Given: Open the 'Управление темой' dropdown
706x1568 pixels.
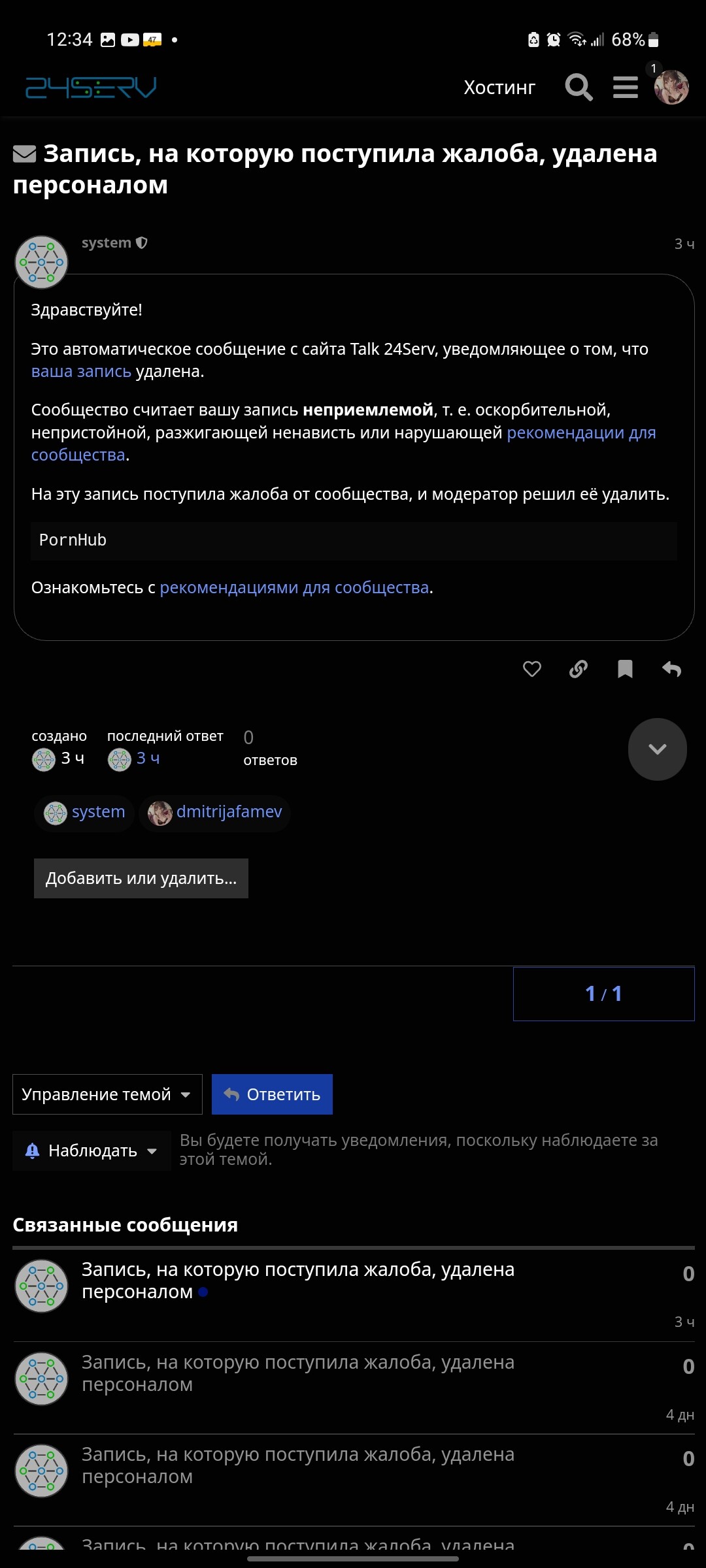Looking at the screenshot, I should (107, 1094).
